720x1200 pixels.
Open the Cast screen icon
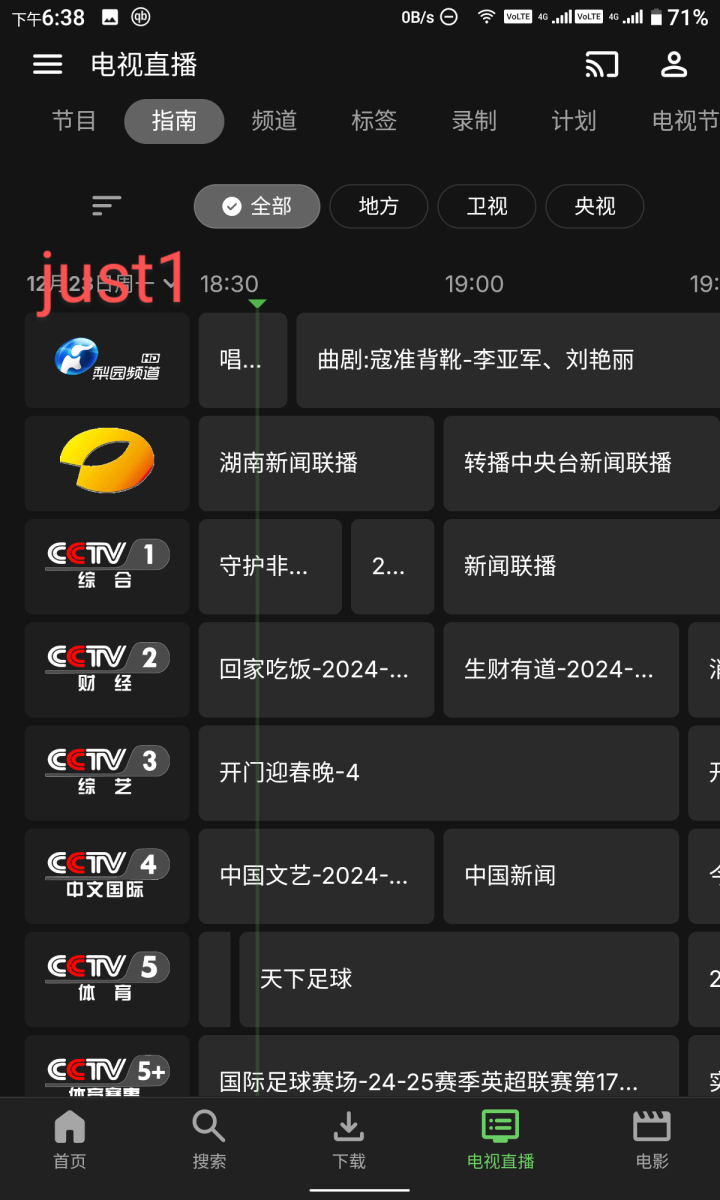point(601,63)
